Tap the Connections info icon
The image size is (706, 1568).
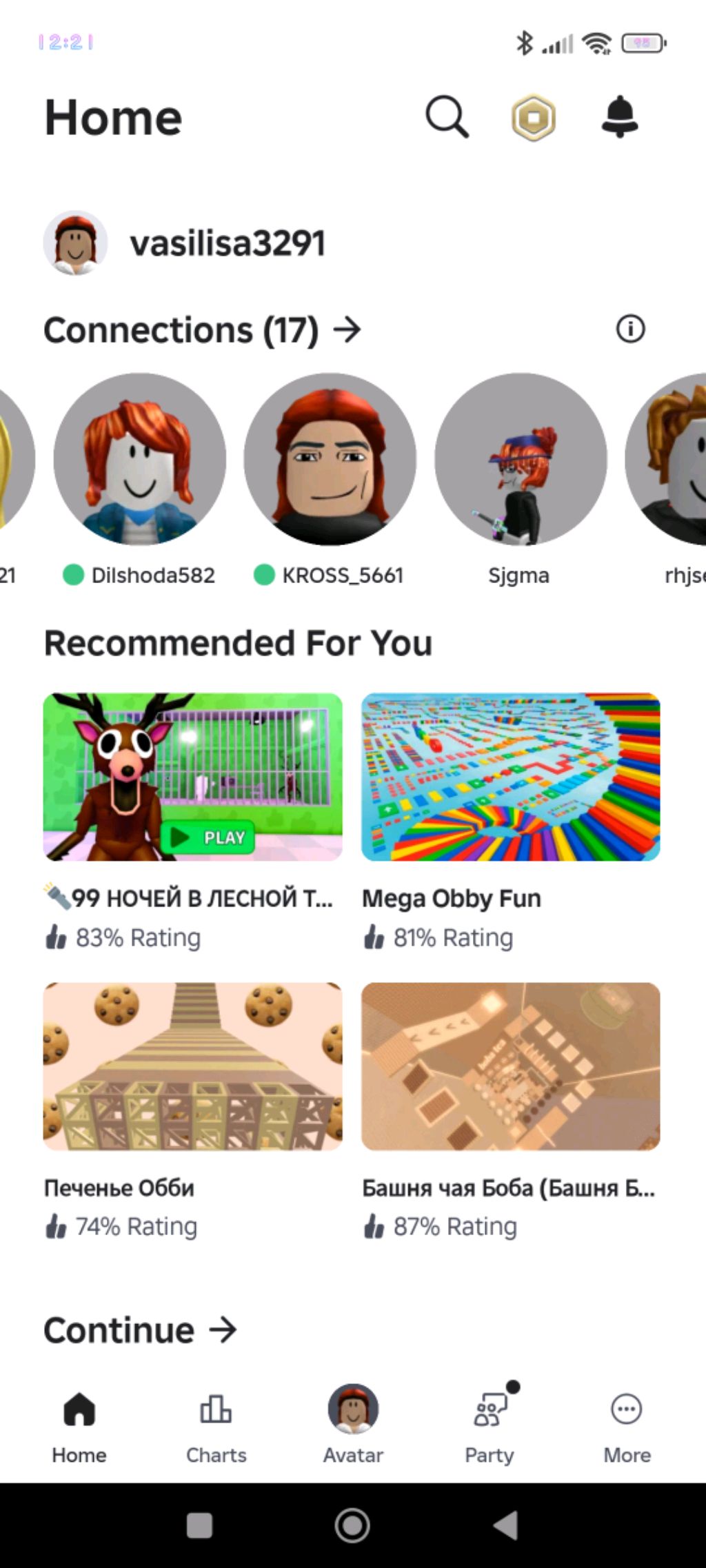point(630,329)
